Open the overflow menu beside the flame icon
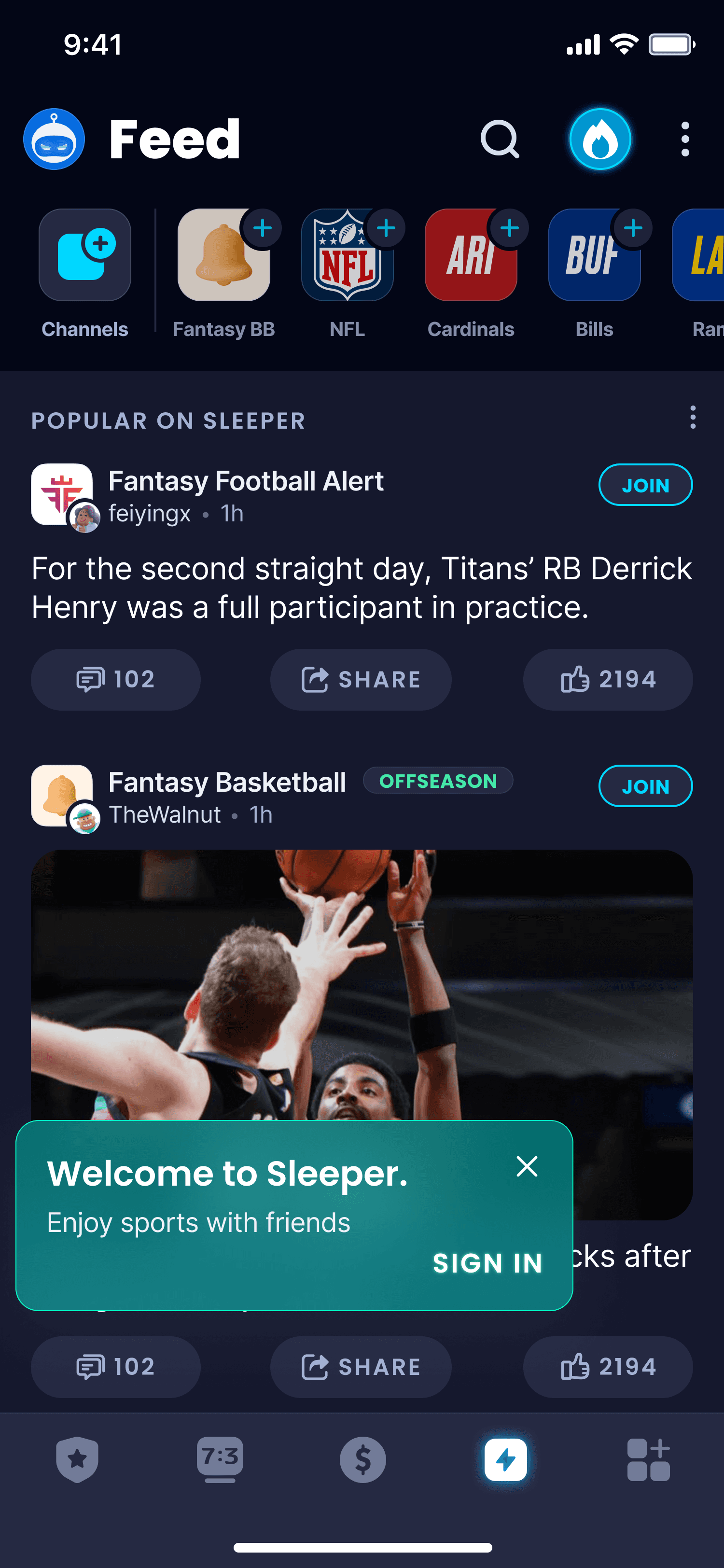 685,140
